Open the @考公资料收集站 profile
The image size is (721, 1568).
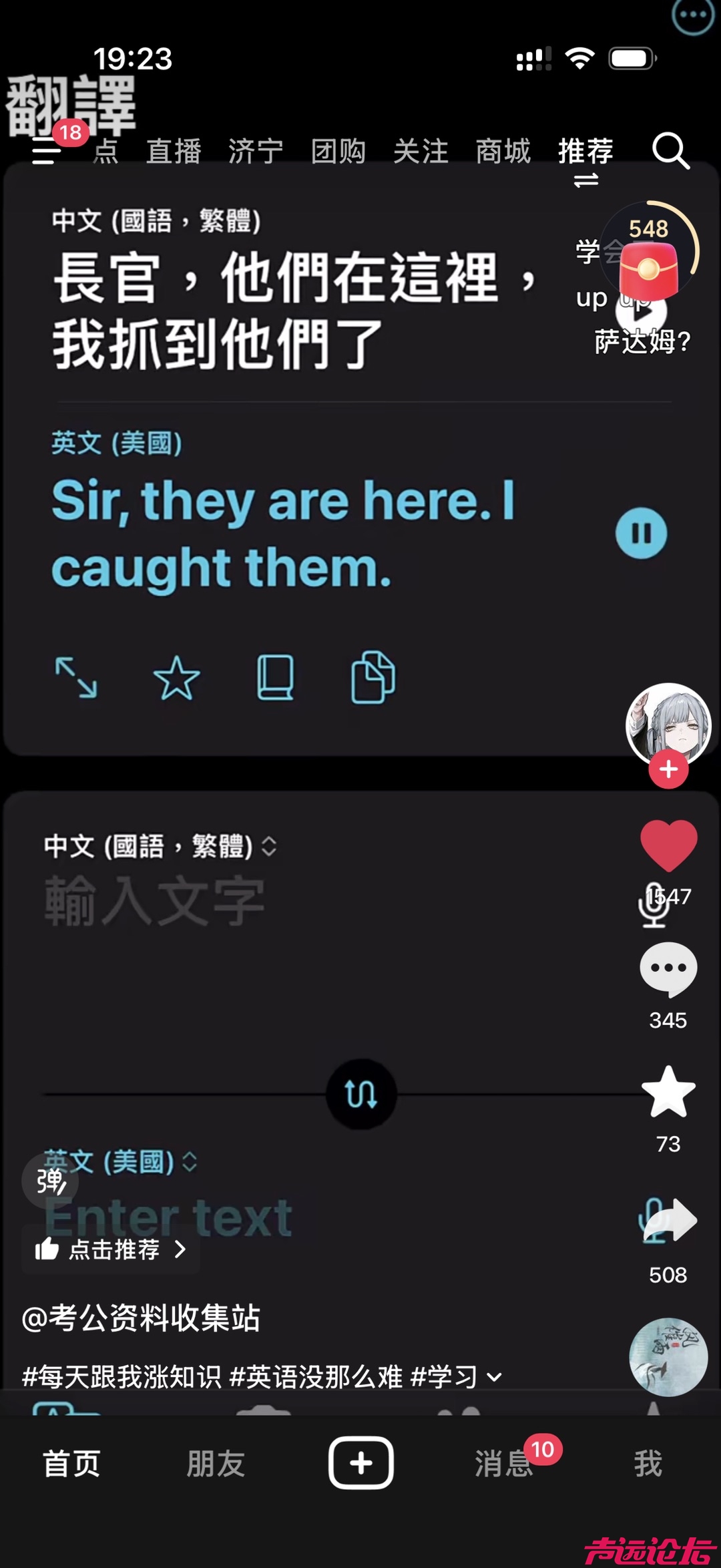(x=141, y=1318)
